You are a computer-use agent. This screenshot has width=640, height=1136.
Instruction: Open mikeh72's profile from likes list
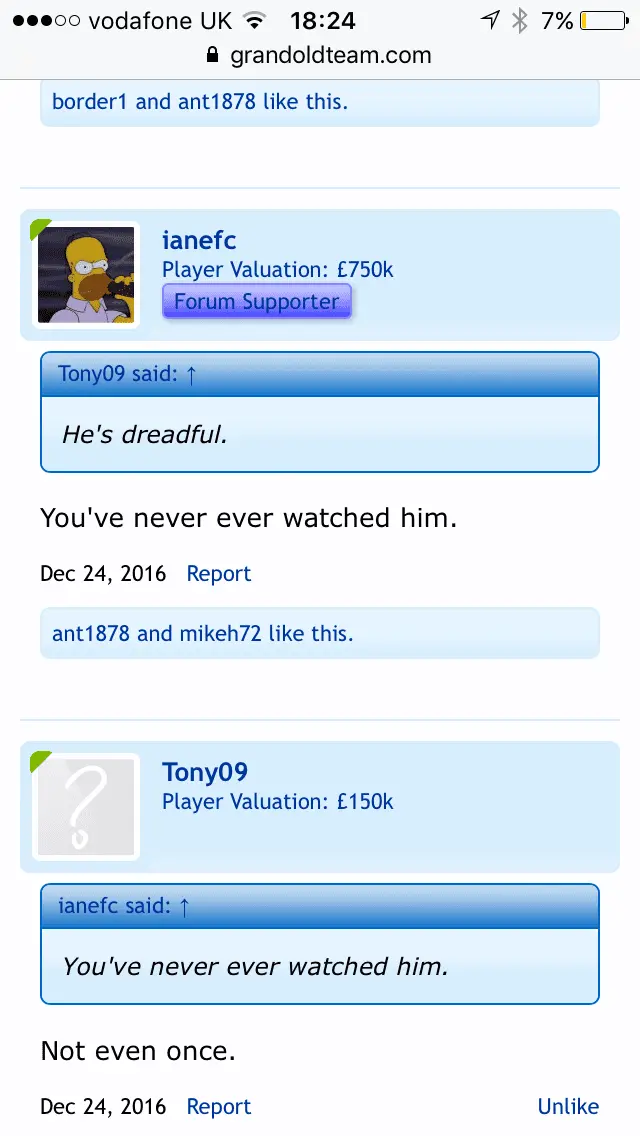click(x=220, y=633)
